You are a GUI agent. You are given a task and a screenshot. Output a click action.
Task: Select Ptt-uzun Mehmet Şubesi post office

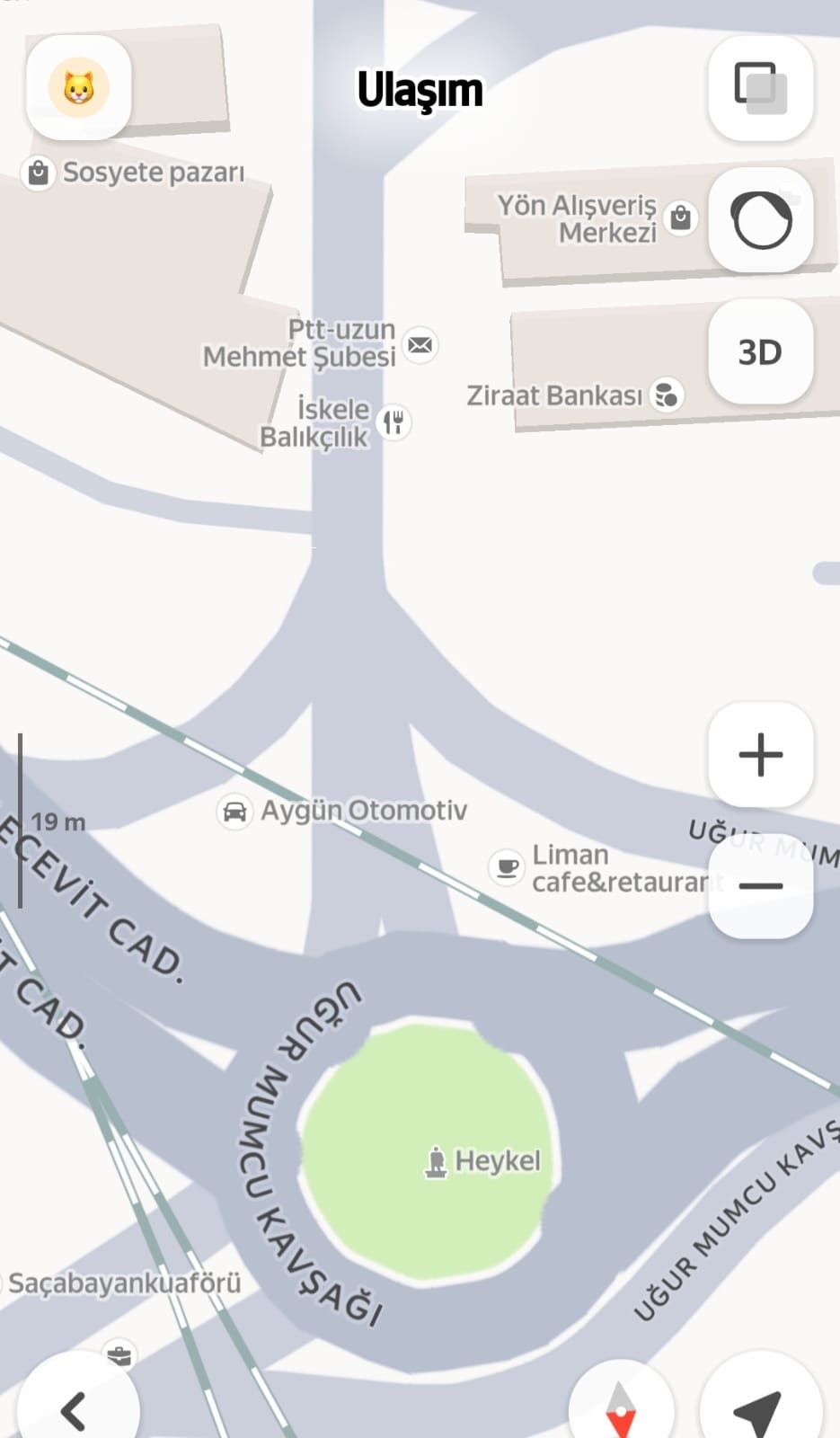click(420, 344)
